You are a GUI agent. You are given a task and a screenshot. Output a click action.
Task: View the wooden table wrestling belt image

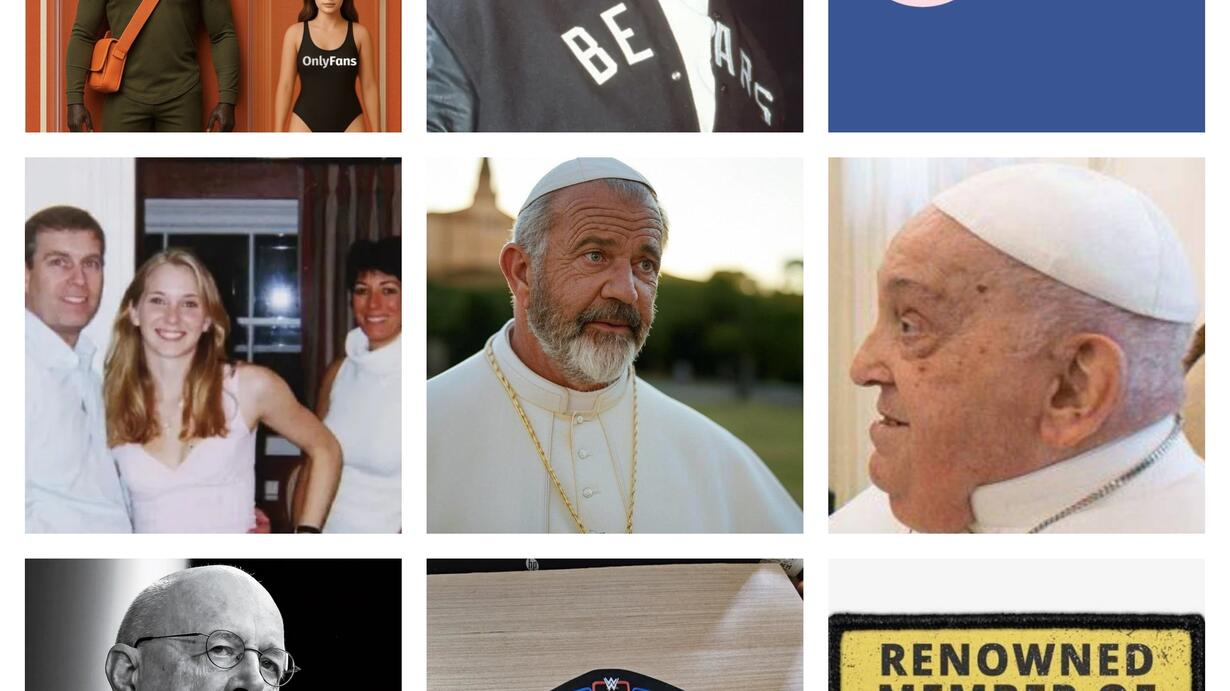(x=614, y=624)
